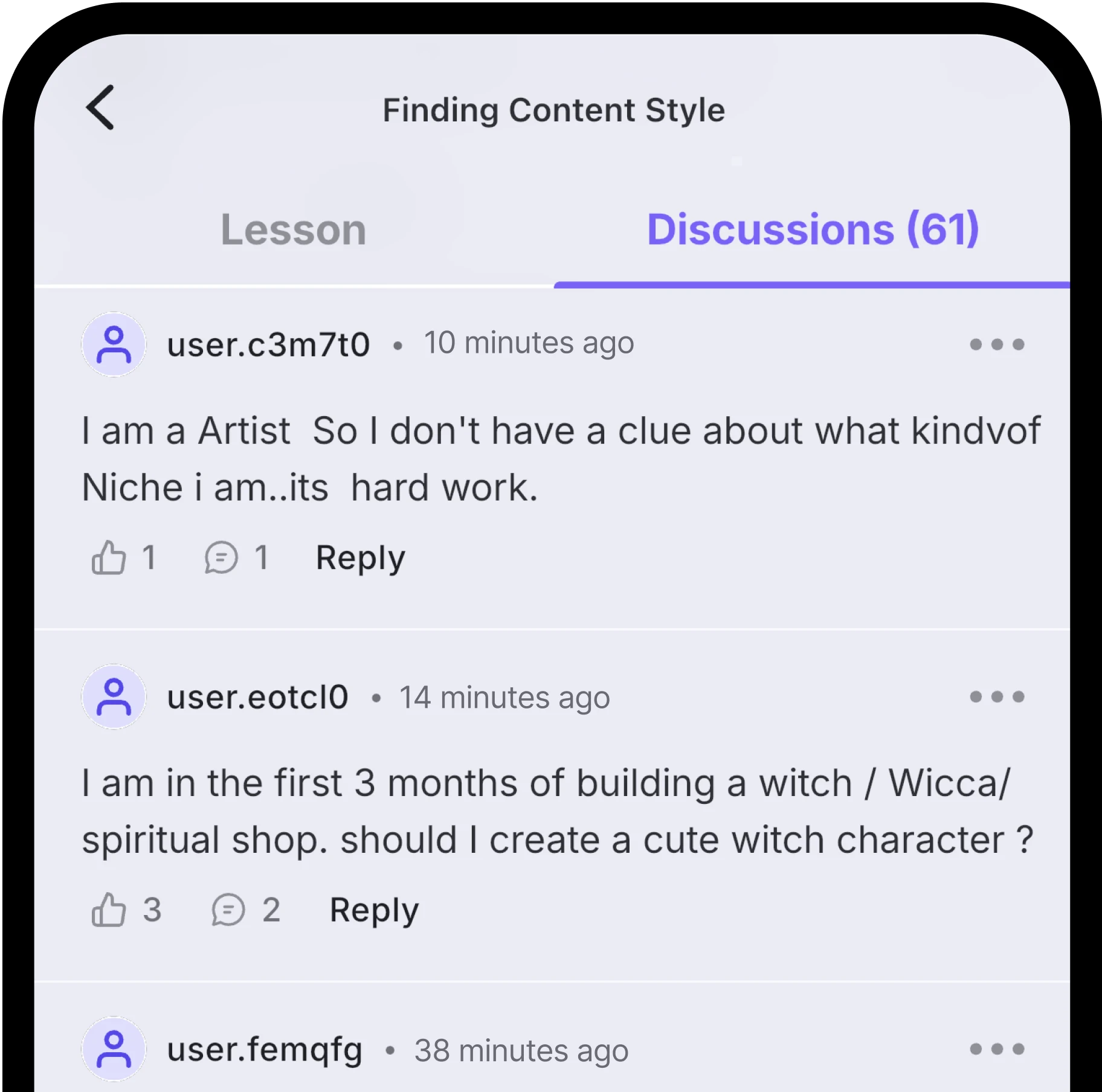
Task: Reply to user.eotcl0's comment
Action: click(x=374, y=910)
